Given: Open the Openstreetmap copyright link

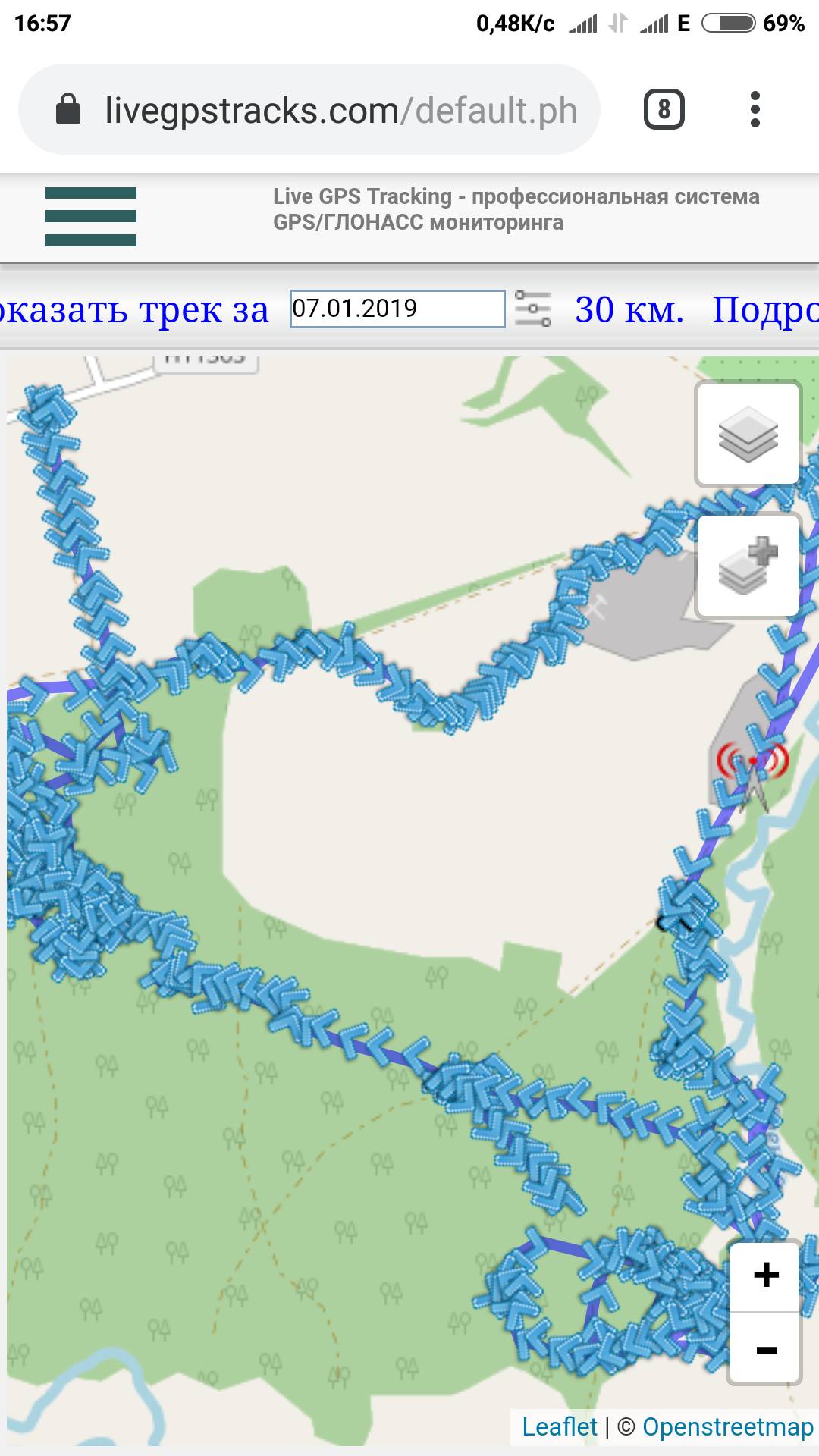Looking at the screenshot, I should [x=727, y=1426].
